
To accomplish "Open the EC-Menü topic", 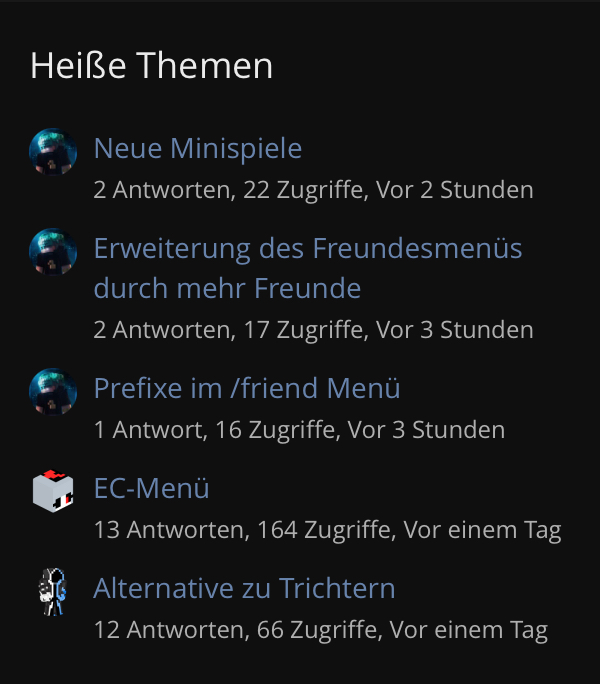I will pyautogui.click(x=151, y=488).
